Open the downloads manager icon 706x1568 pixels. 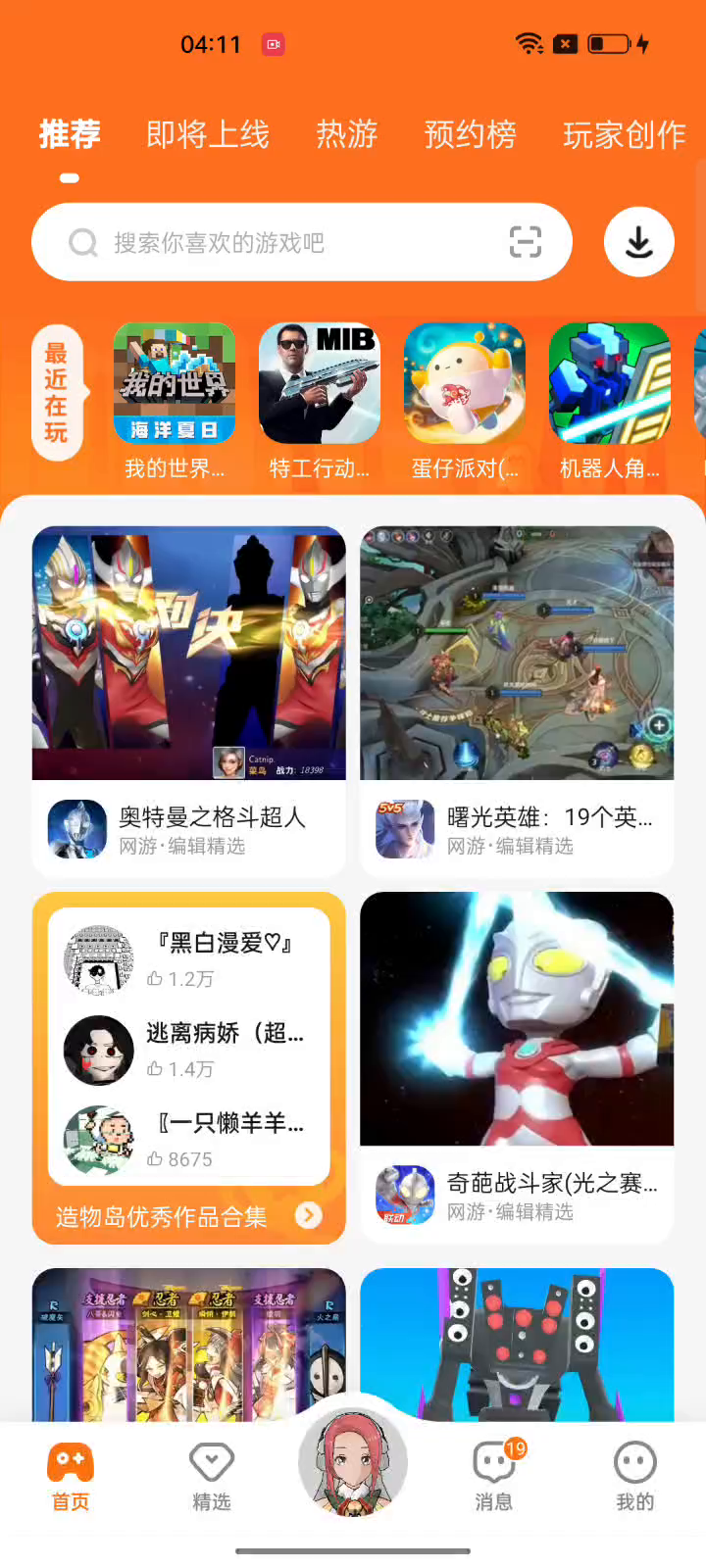pos(638,242)
